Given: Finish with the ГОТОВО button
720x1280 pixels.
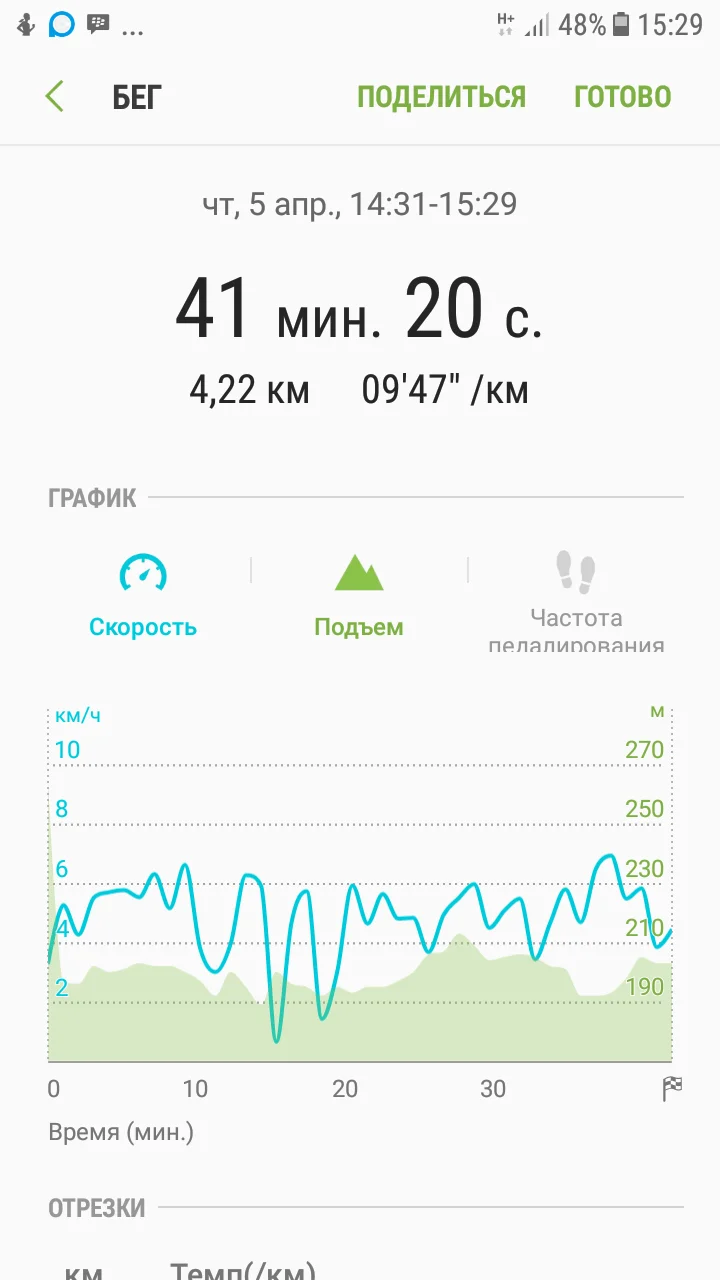Looking at the screenshot, I should click(622, 97).
